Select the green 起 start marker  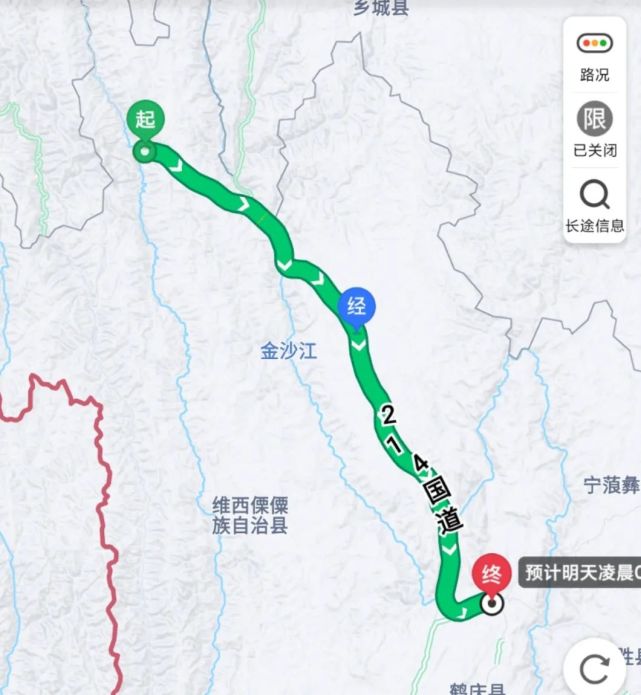146,122
